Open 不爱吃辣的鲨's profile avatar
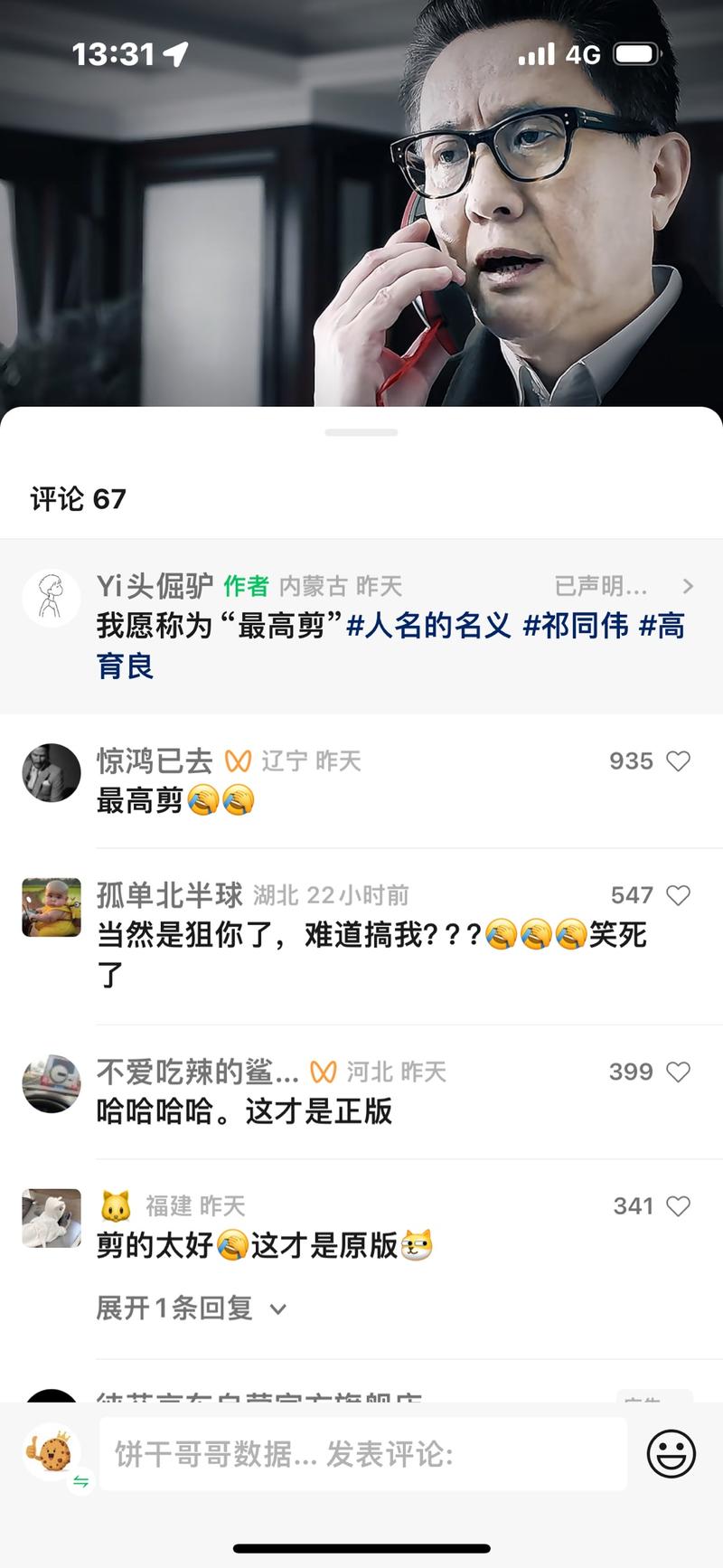Image resolution: width=723 pixels, height=1568 pixels. pyautogui.click(x=52, y=1084)
